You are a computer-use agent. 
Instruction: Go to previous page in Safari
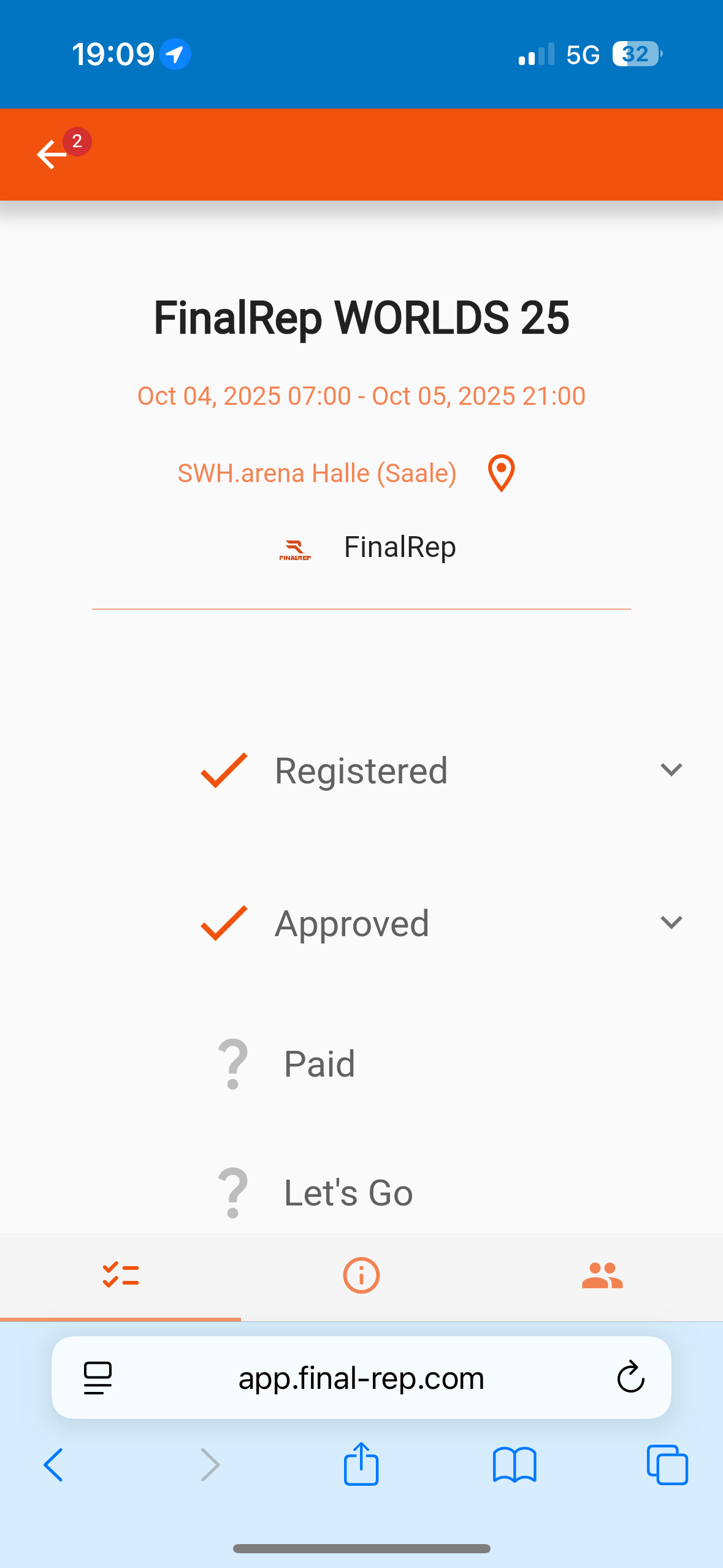click(x=53, y=1464)
